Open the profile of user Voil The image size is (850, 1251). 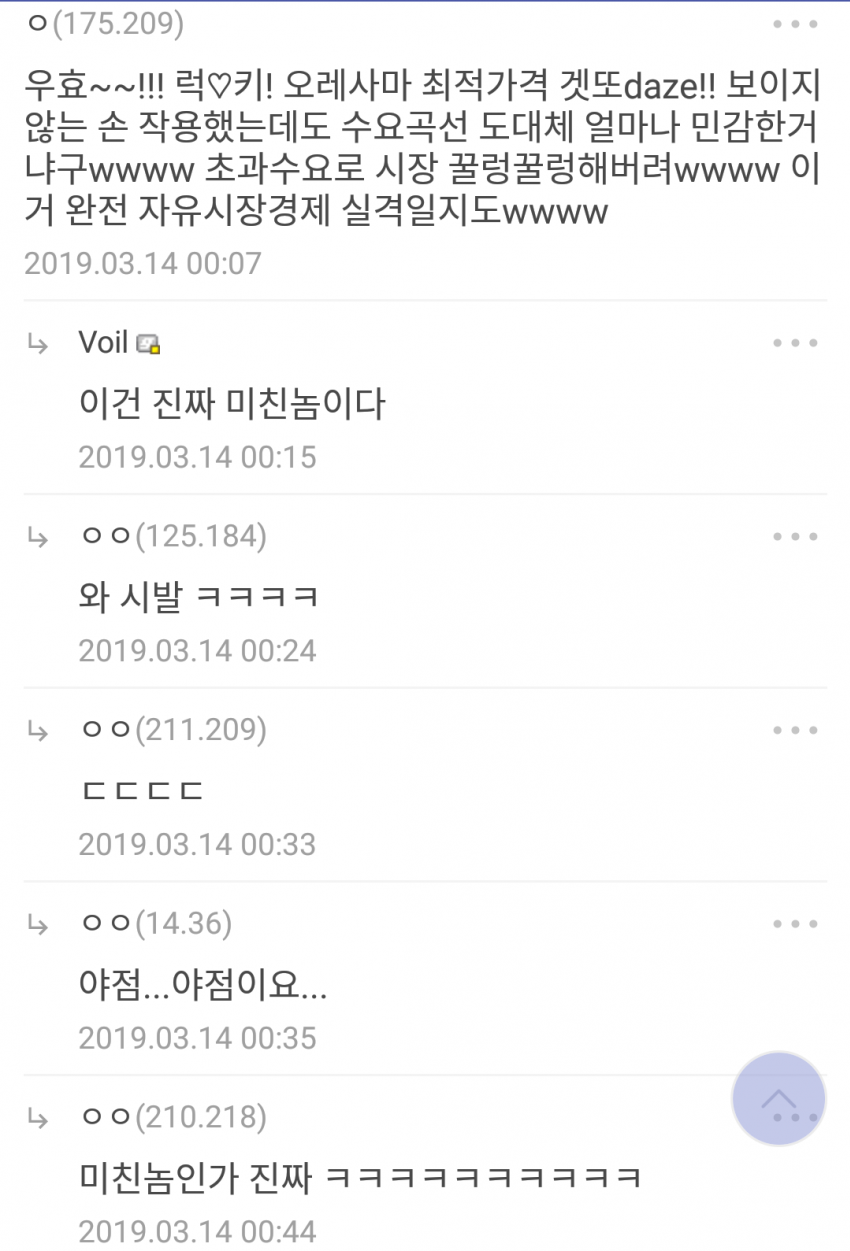104,343
